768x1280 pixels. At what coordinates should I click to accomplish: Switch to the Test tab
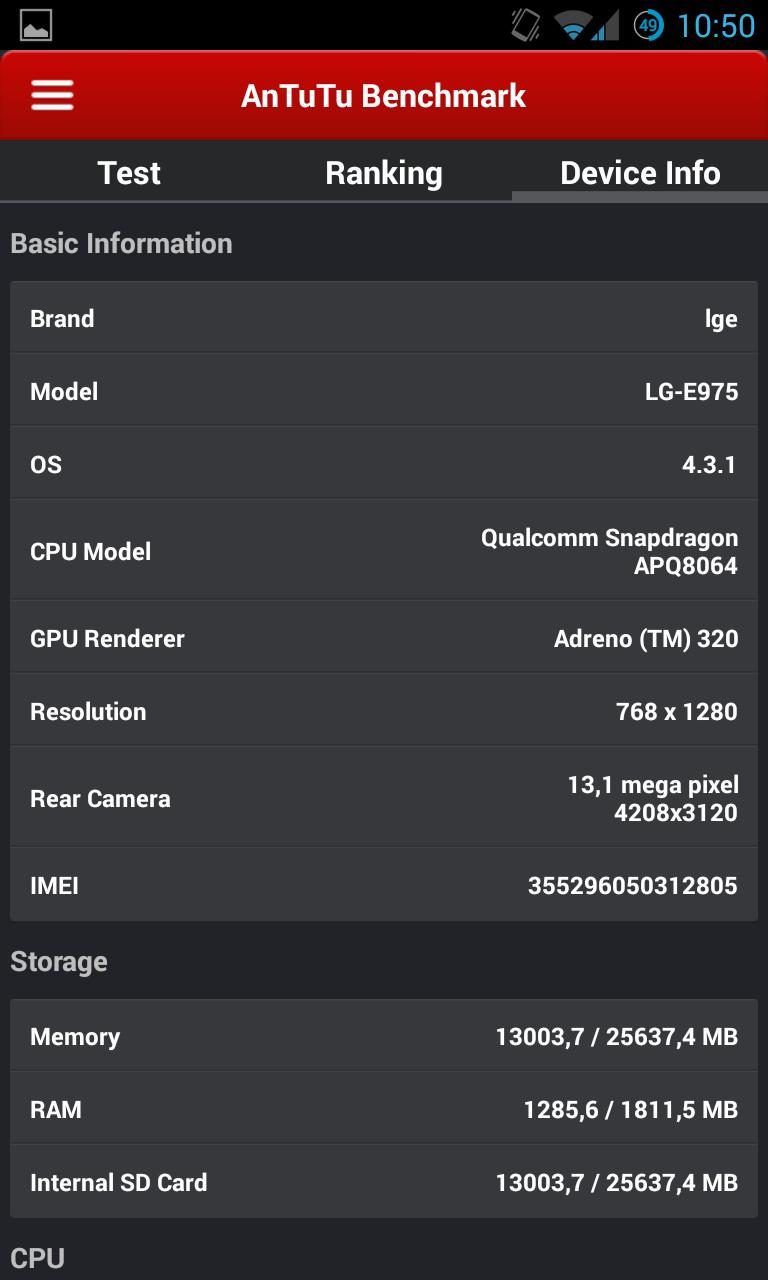(x=129, y=173)
